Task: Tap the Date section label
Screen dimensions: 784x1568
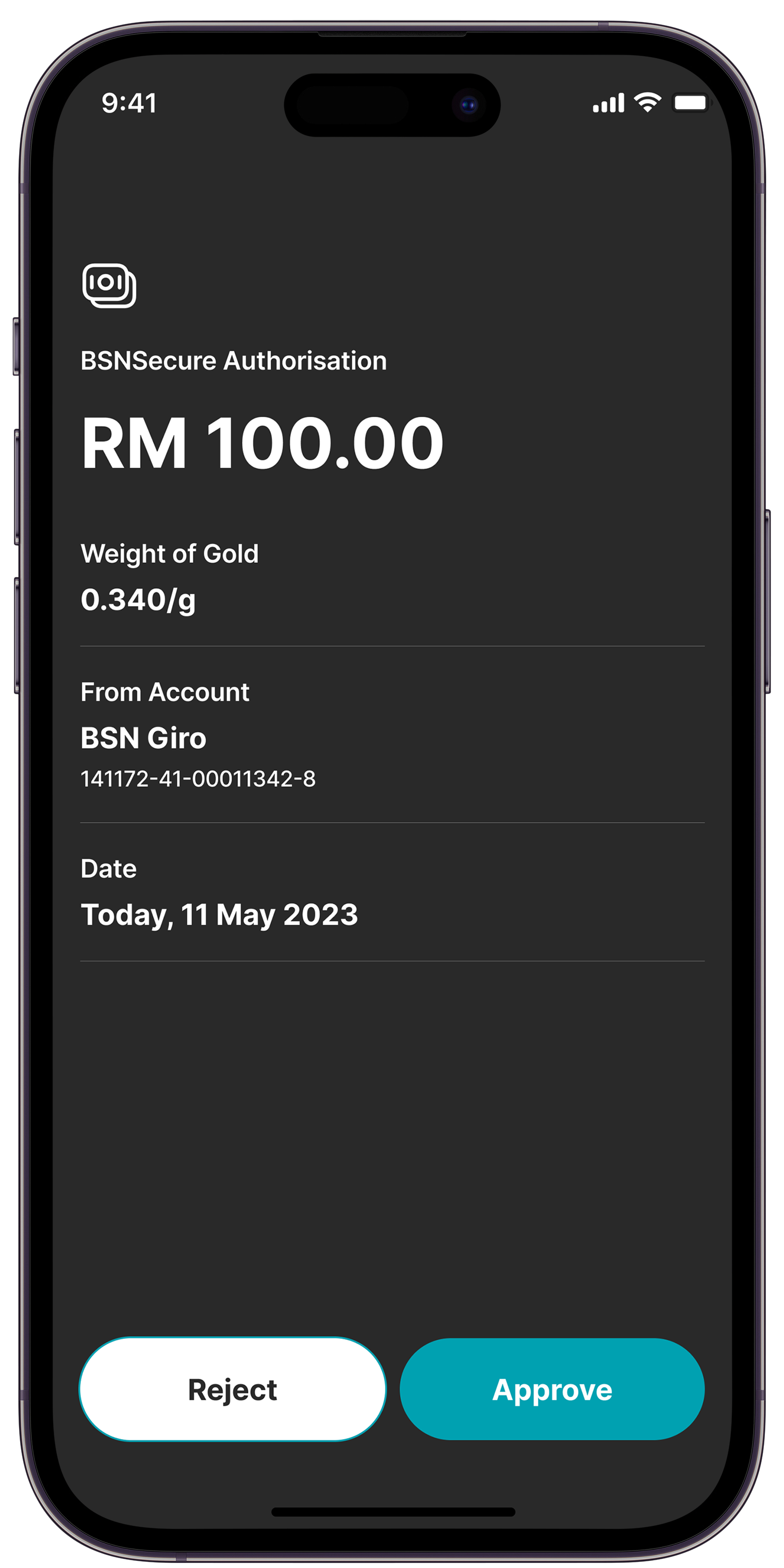Action: click(108, 868)
